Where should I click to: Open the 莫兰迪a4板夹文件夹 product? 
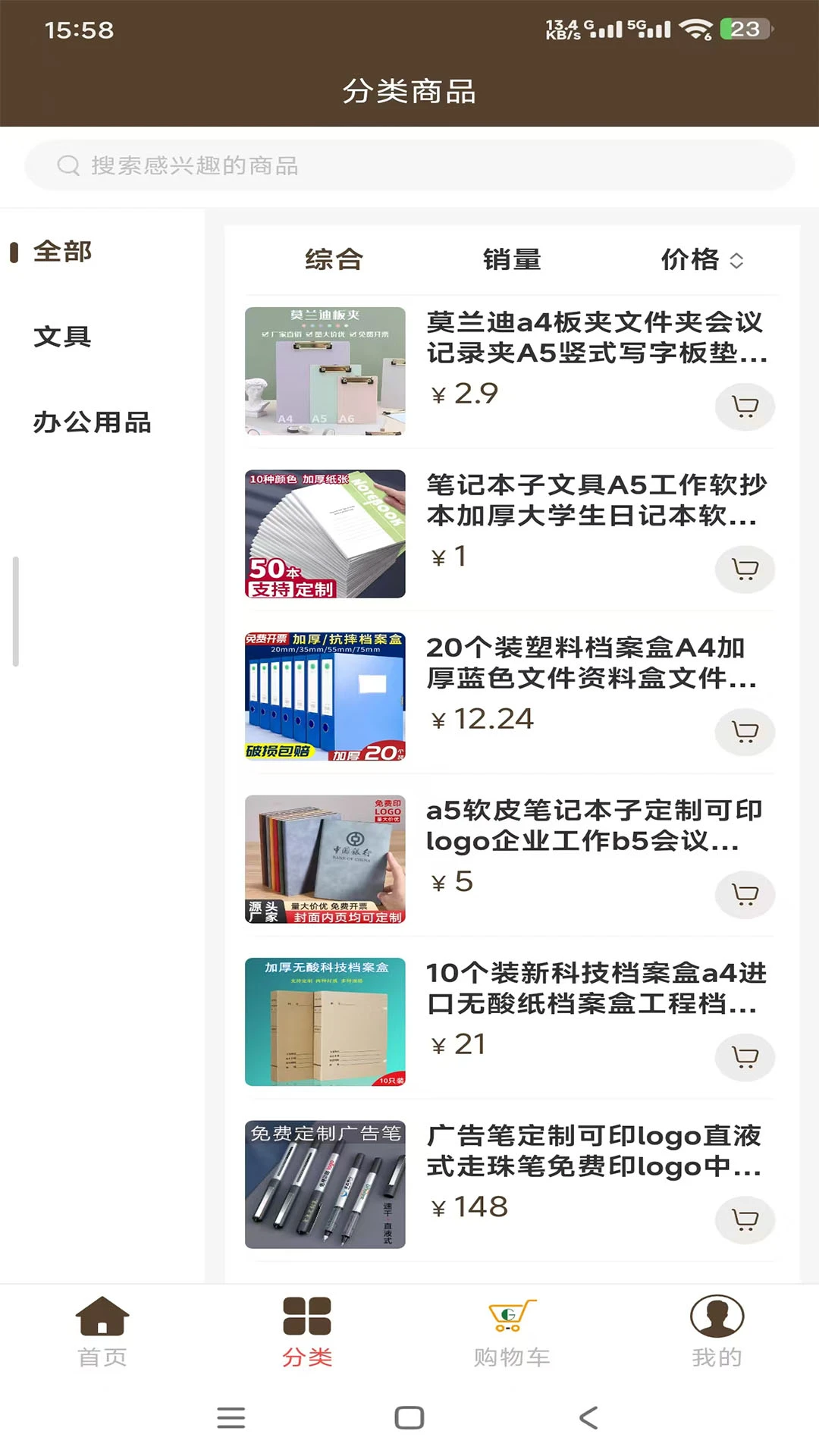click(595, 337)
